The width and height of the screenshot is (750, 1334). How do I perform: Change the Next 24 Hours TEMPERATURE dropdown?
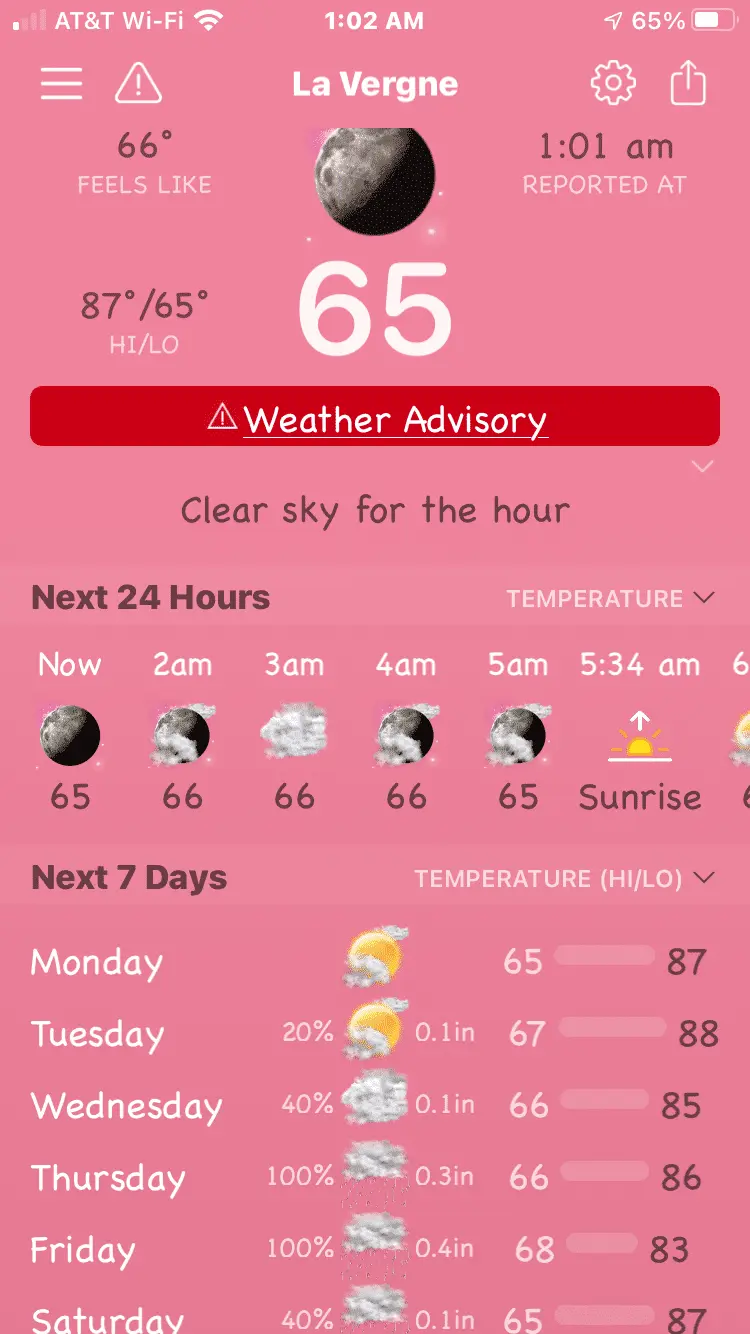(x=610, y=599)
